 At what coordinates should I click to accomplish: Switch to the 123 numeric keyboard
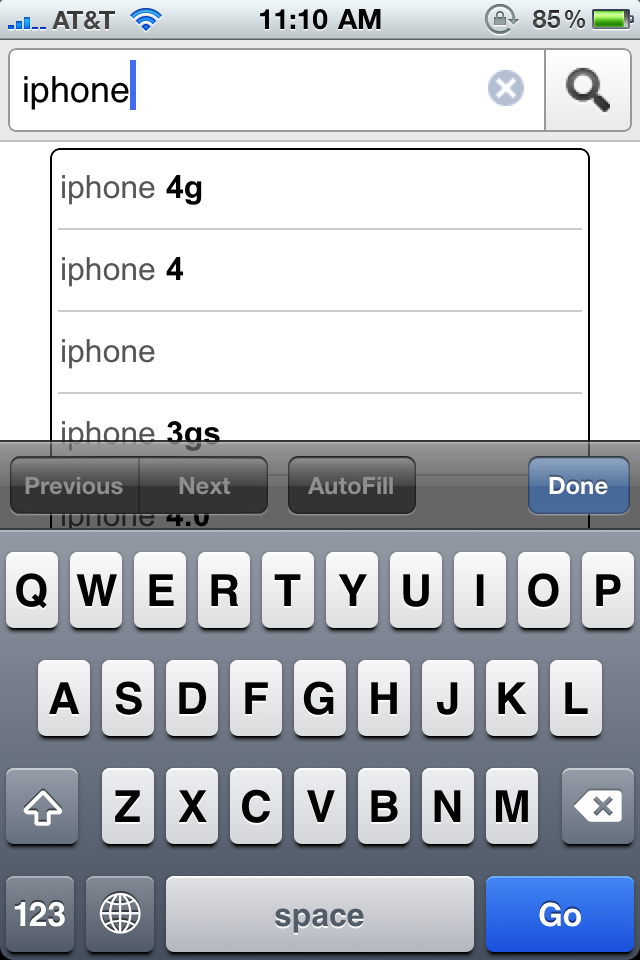pyautogui.click(x=40, y=915)
